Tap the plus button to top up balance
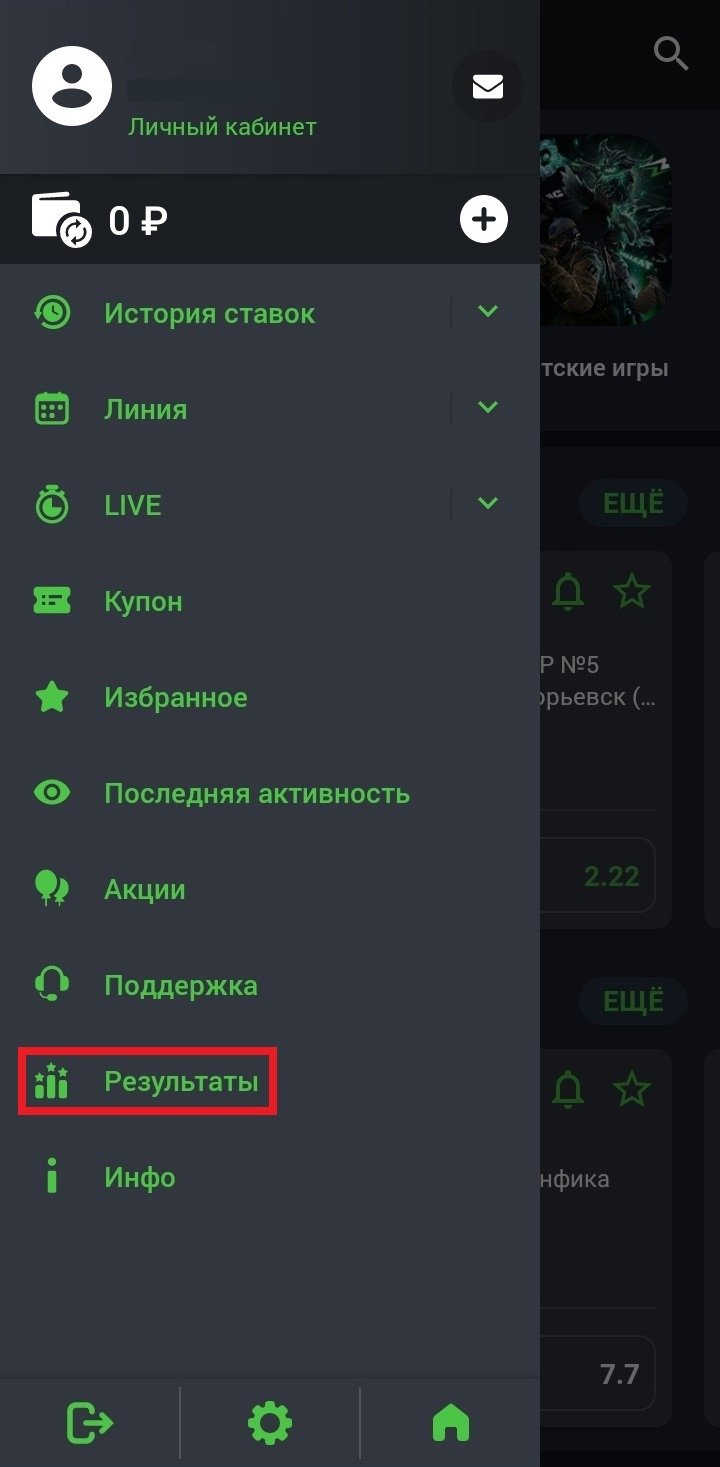The width and height of the screenshot is (720, 1467). tap(484, 219)
